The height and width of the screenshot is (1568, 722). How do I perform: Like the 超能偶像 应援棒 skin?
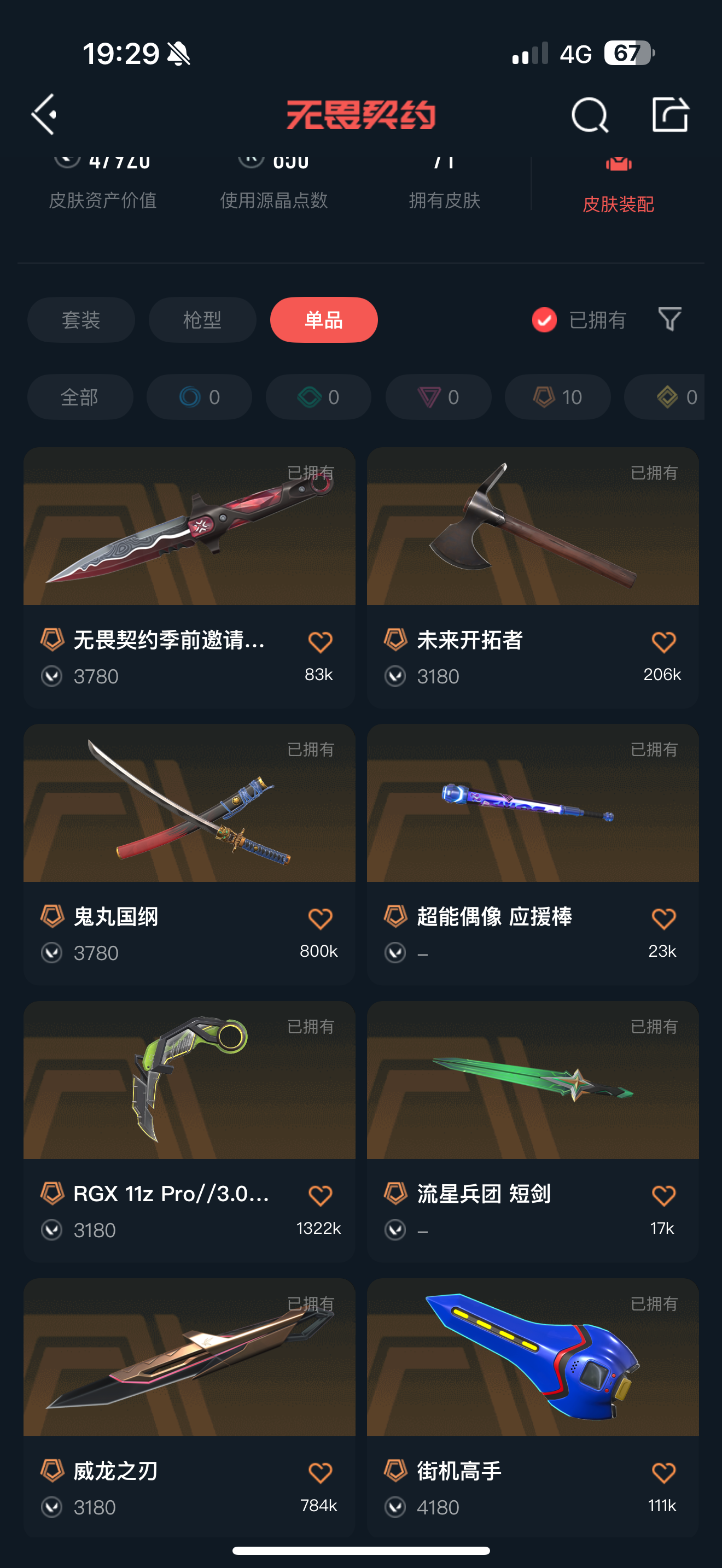663,918
